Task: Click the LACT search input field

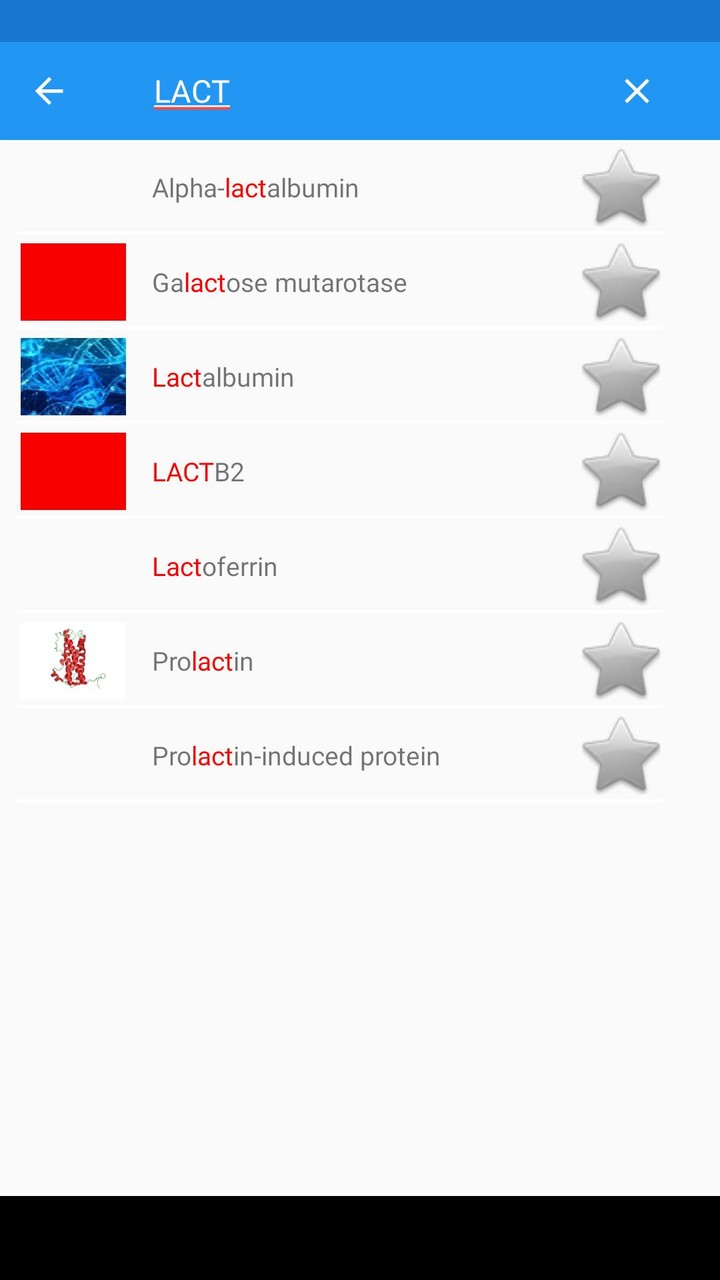Action: pyautogui.click(x=192, y=91)
